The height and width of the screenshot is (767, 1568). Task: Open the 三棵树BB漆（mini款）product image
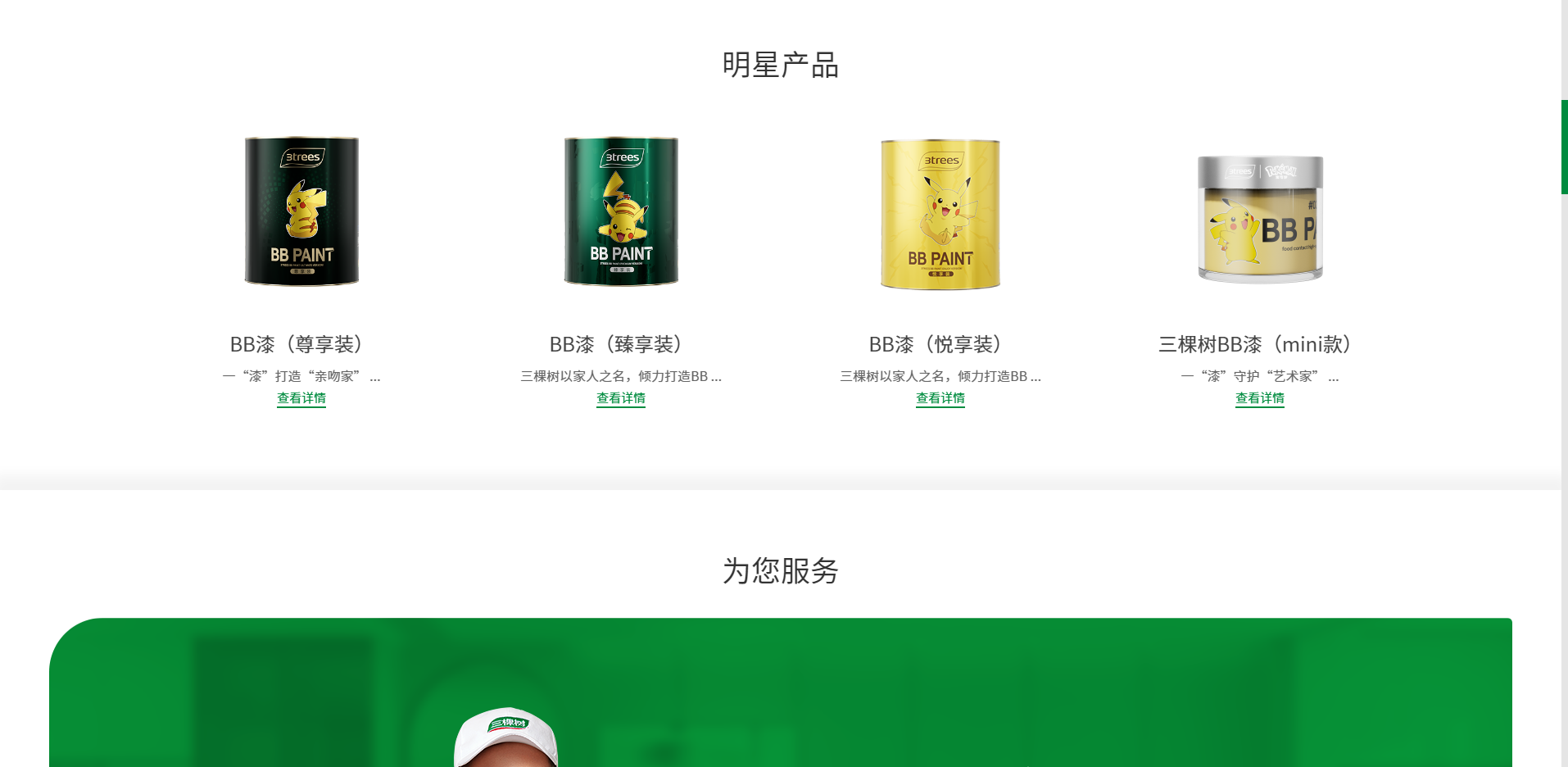click(x=1260, y=219)
